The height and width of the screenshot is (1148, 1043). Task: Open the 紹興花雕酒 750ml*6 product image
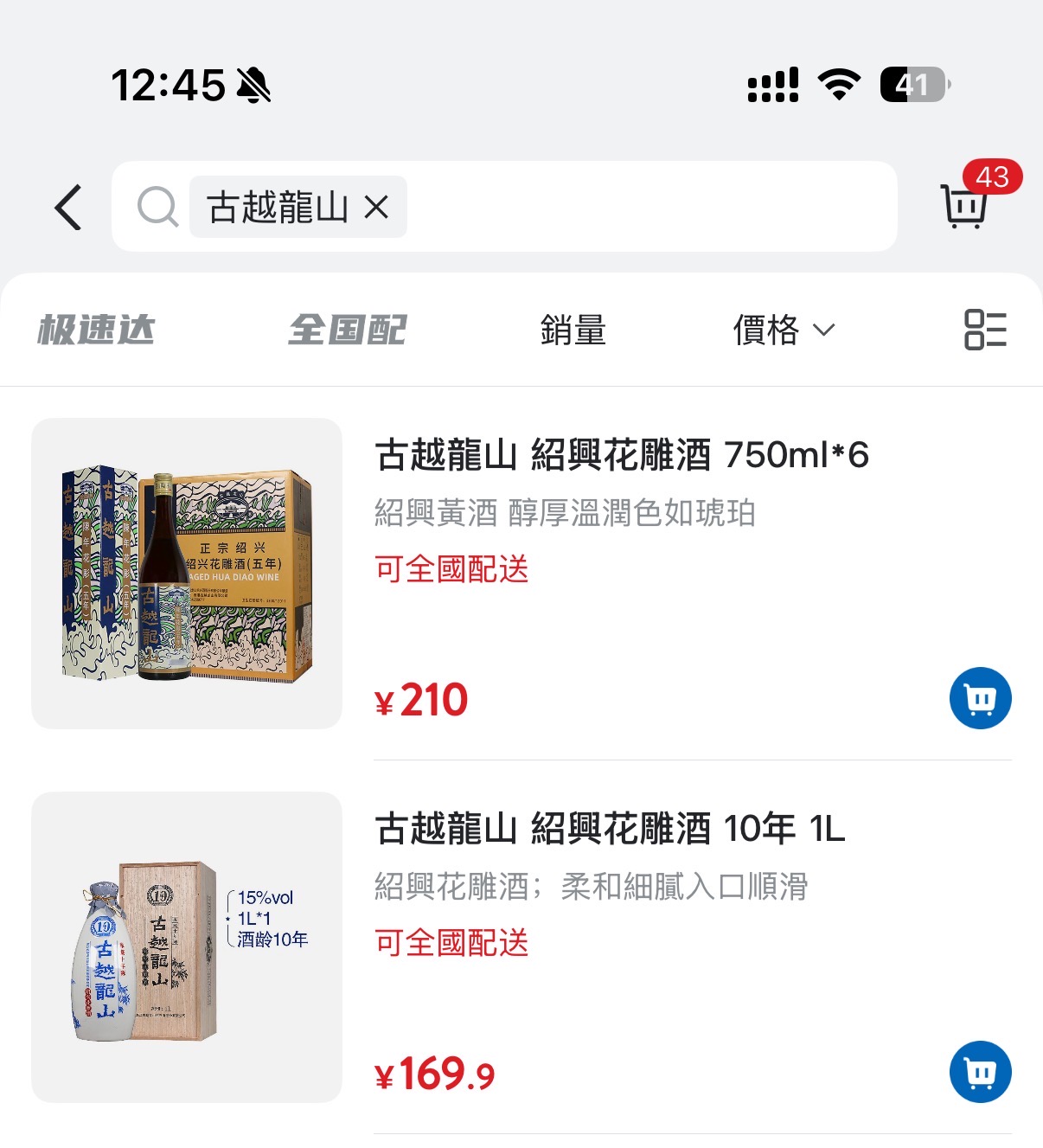(x=187, y=574)
